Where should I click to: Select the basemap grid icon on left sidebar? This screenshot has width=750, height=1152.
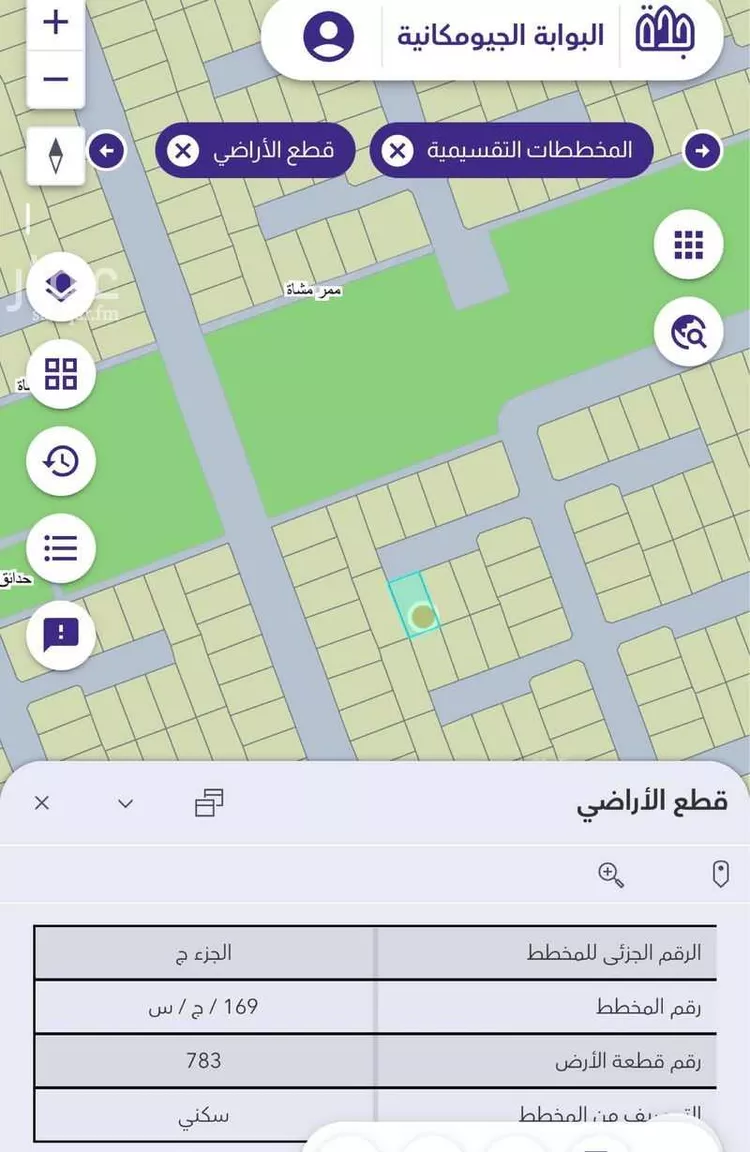coord(60,374)
